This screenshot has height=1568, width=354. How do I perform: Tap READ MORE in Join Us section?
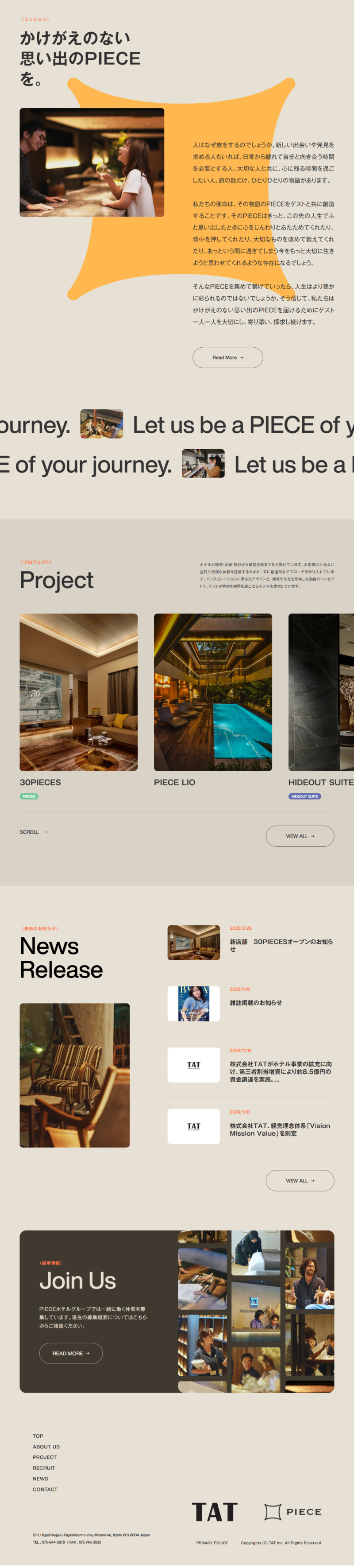70,1353
